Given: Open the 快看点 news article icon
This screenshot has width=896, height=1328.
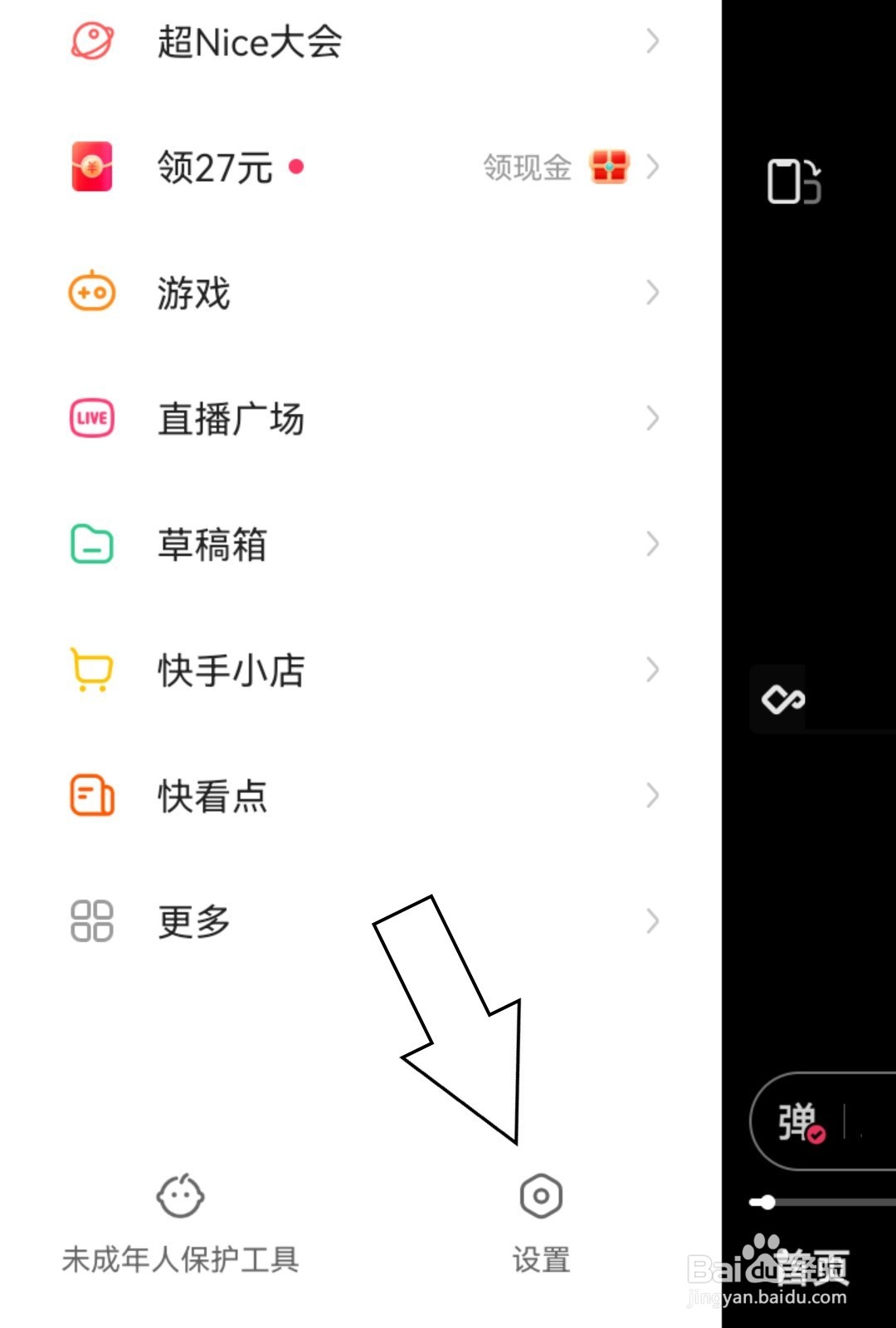Looking at the screenshot, I should [x=91, y=795].
